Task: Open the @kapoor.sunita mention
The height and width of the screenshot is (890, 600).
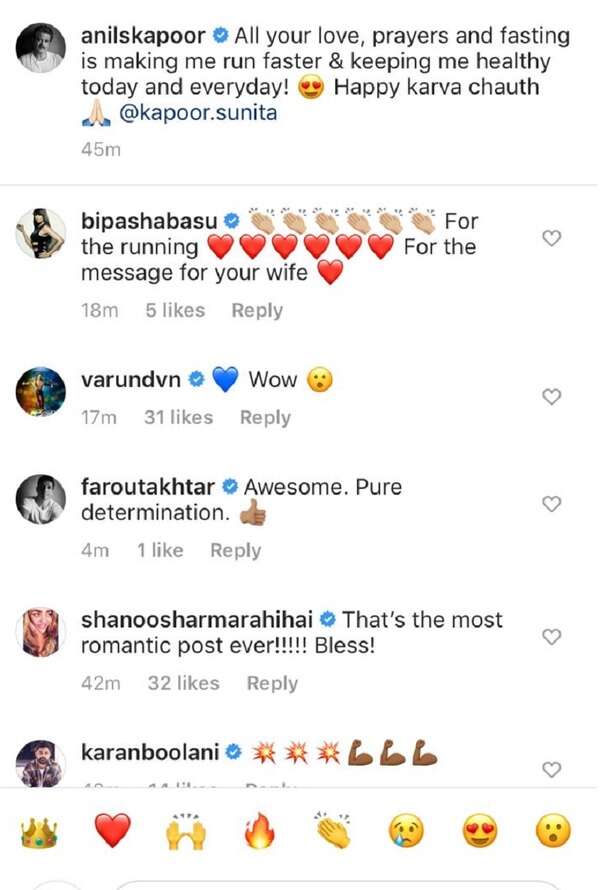Action: [x=197, y=113]
